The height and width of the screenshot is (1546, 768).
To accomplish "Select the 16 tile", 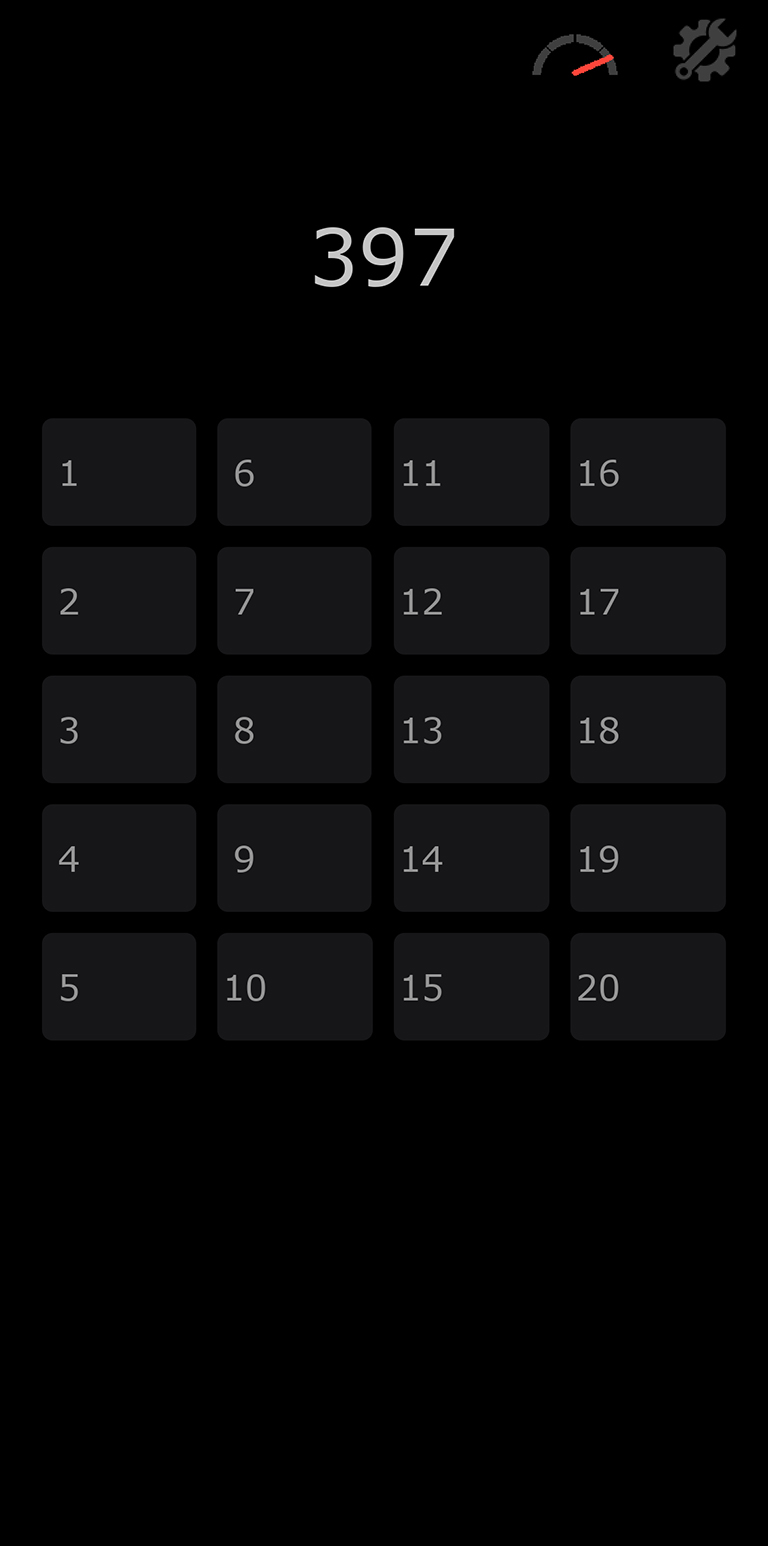I will coord(647,472).
